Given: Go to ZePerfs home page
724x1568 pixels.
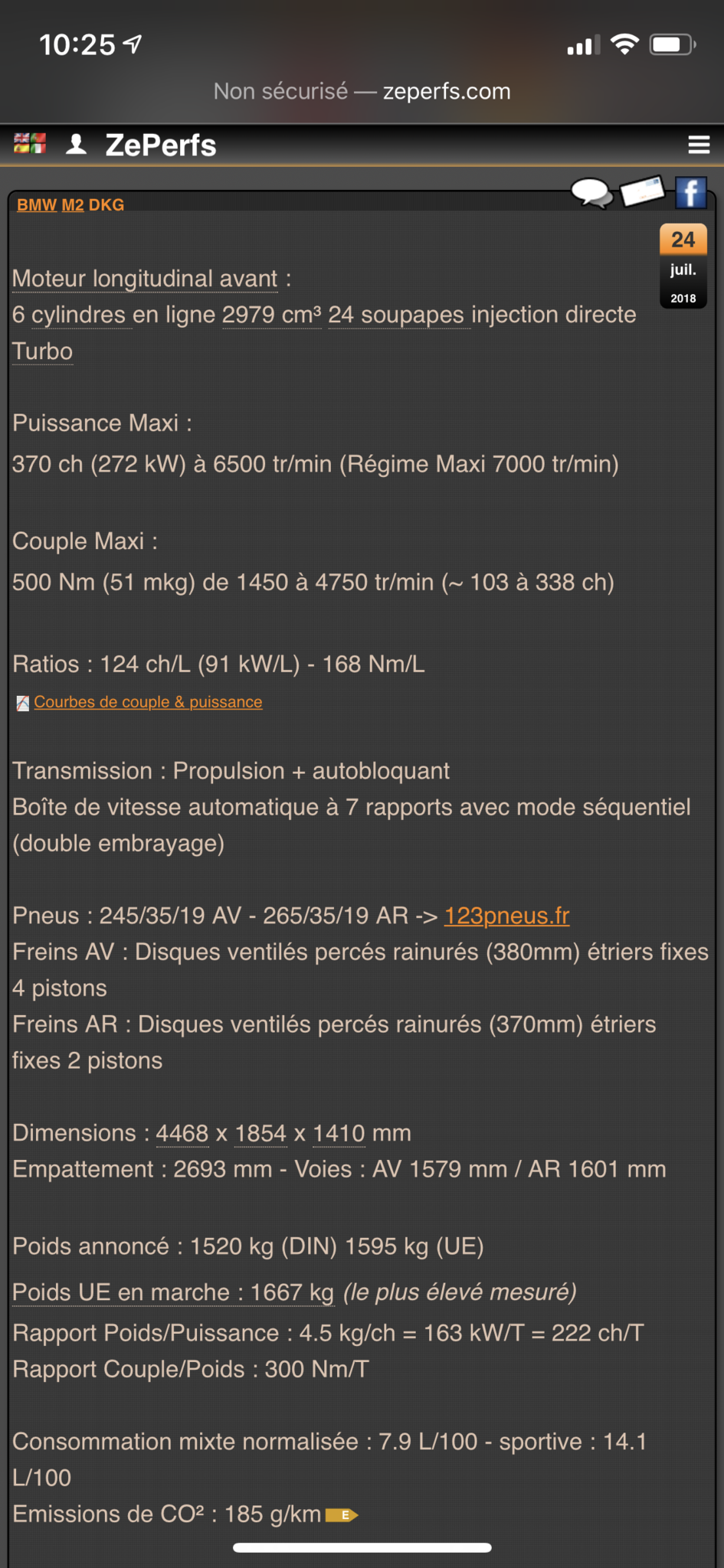Looking at the screenshot, I should tap(161, 145).
